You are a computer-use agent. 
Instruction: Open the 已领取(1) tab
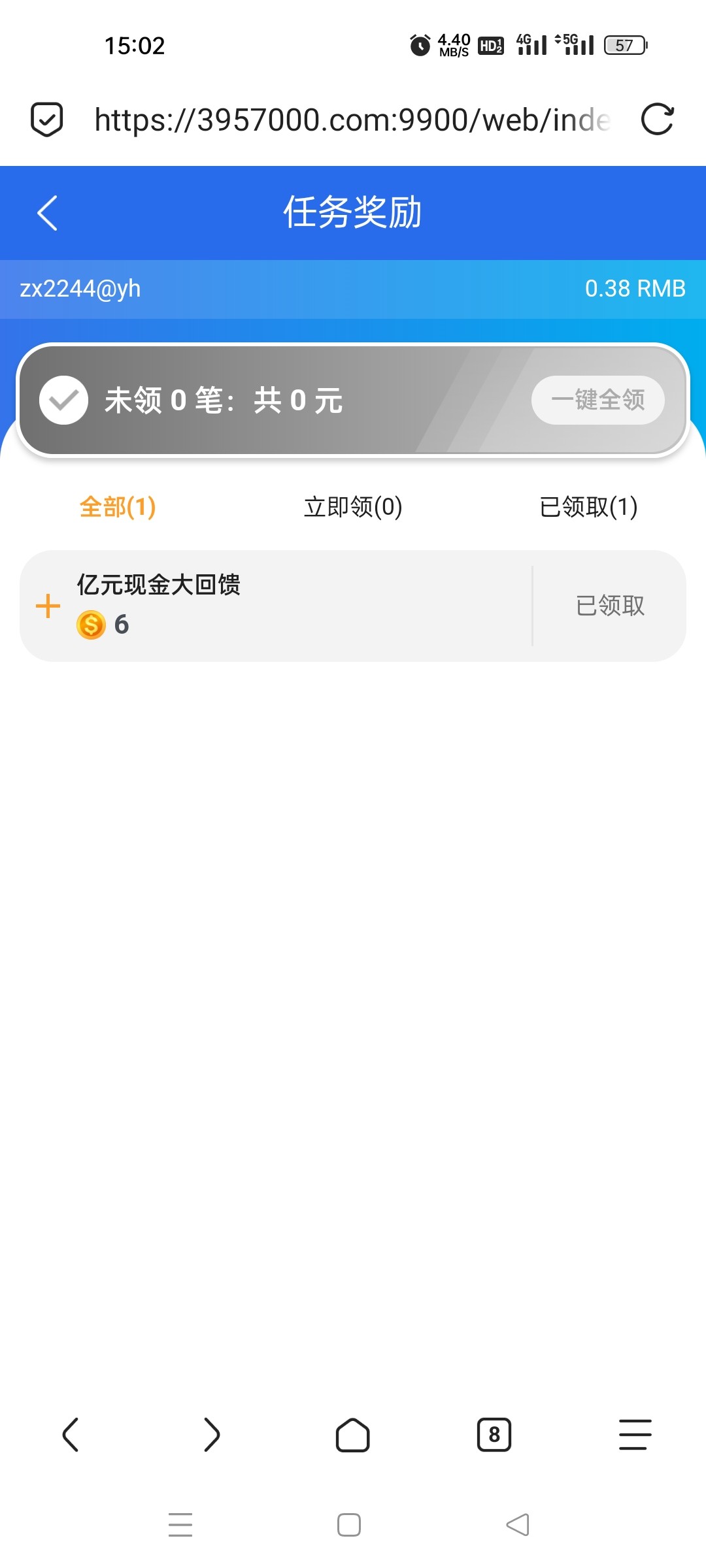(588, 507)
